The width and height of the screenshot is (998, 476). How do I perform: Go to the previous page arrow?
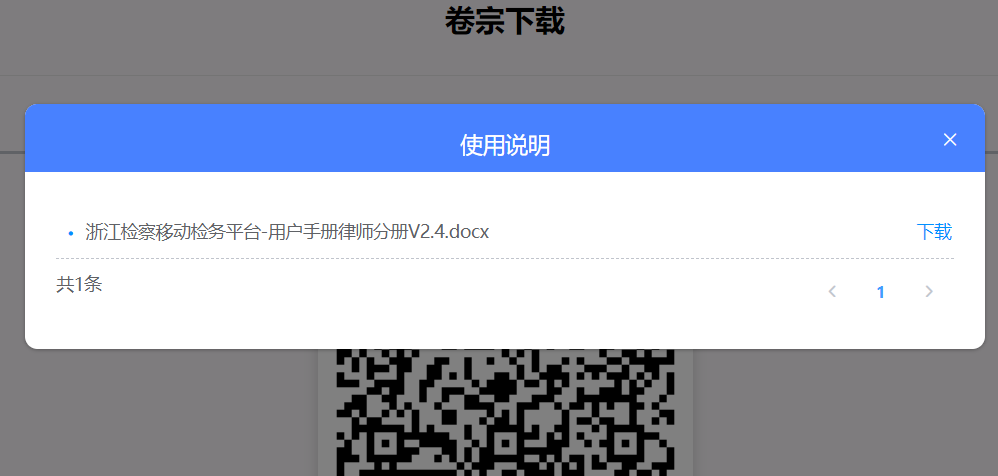click(832, 292)
